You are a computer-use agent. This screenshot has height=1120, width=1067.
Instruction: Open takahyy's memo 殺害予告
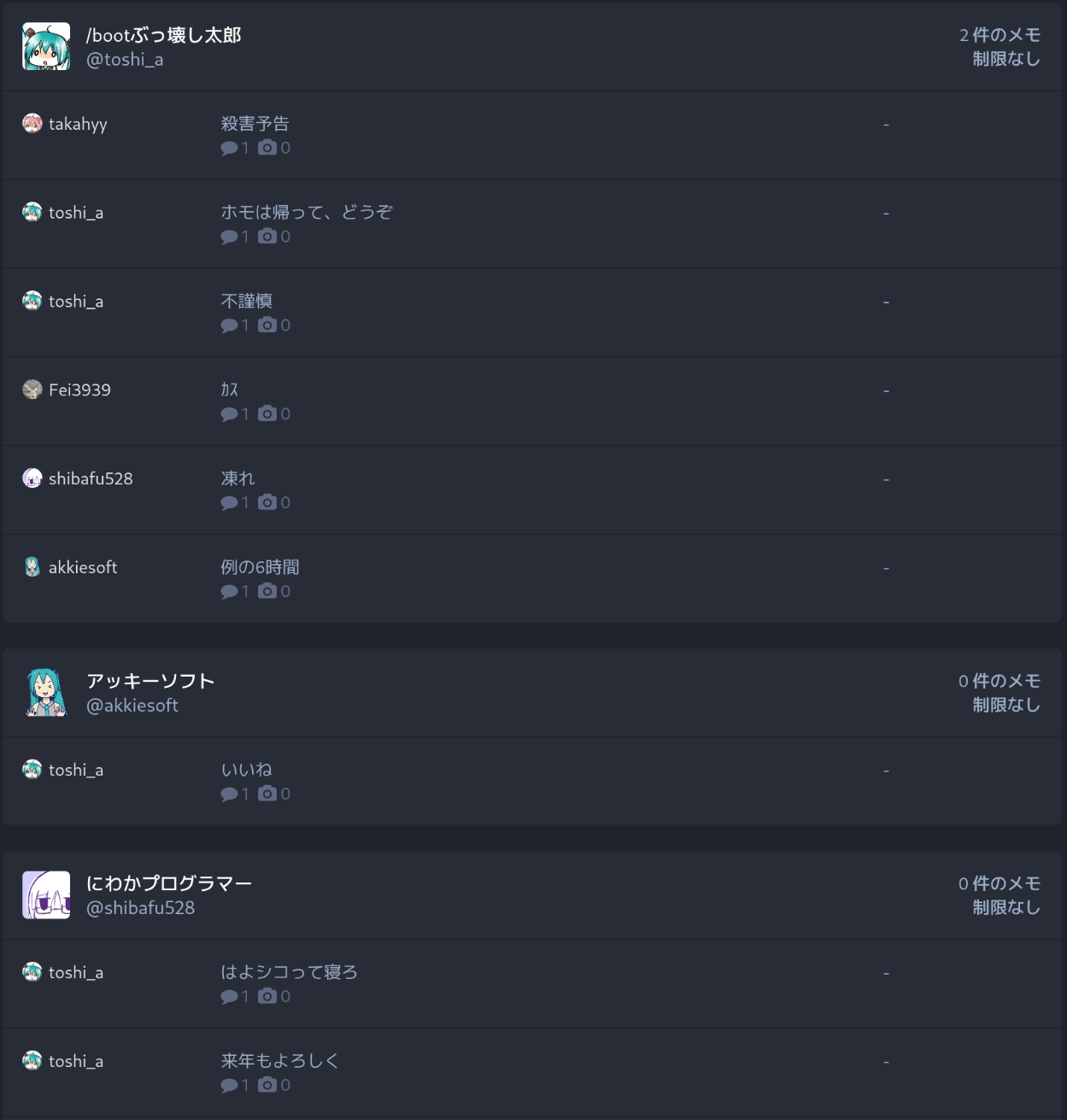click(255, 124)
